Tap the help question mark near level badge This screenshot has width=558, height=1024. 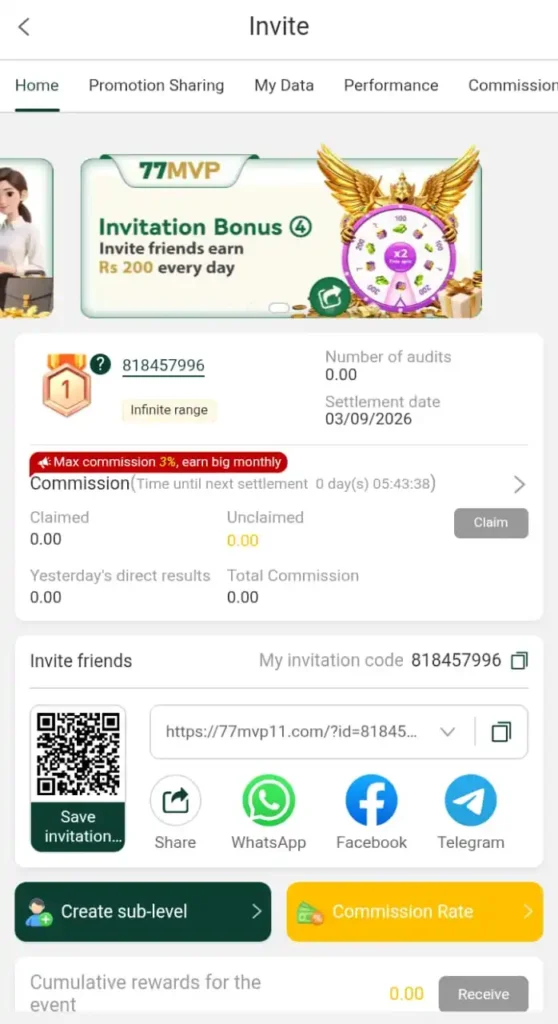100,364
